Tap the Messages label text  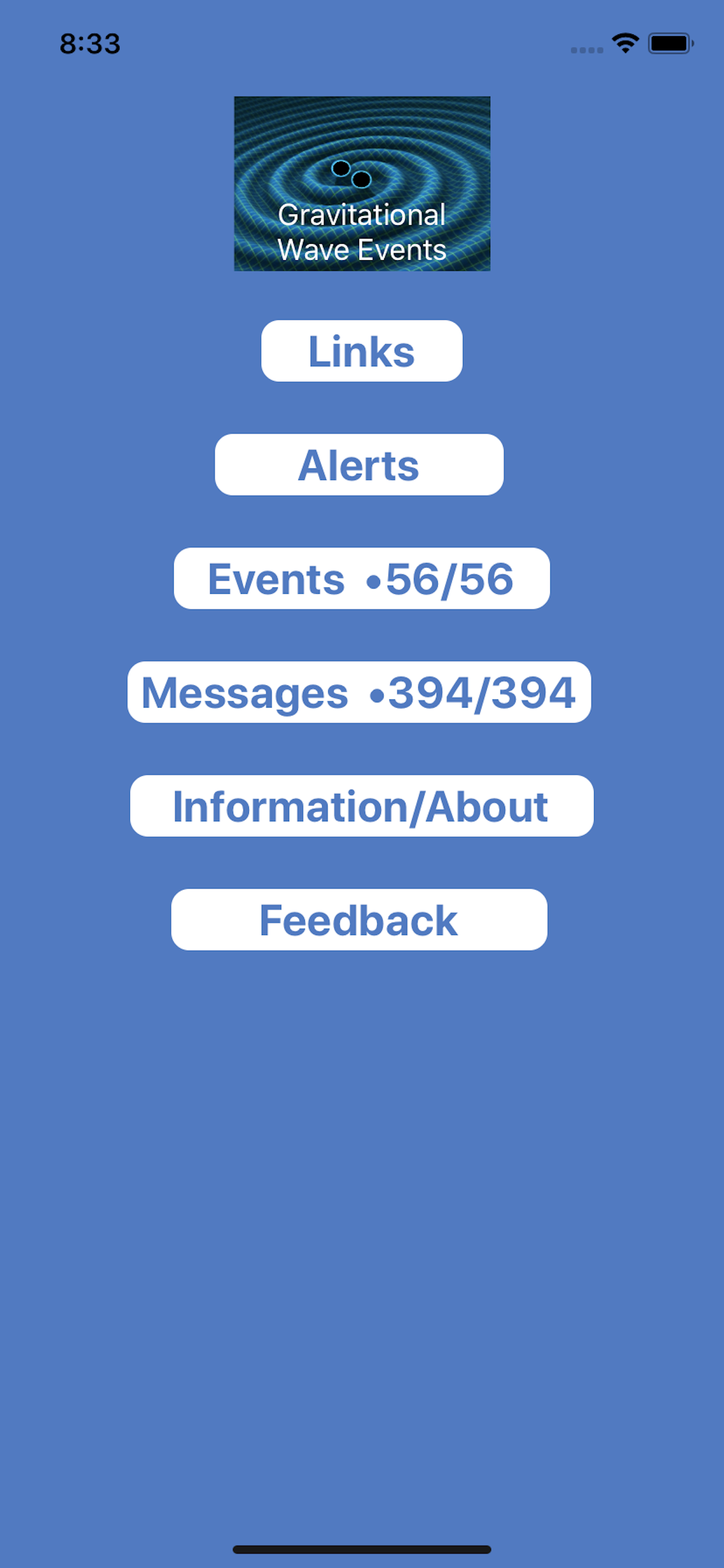tap(244, 692)
